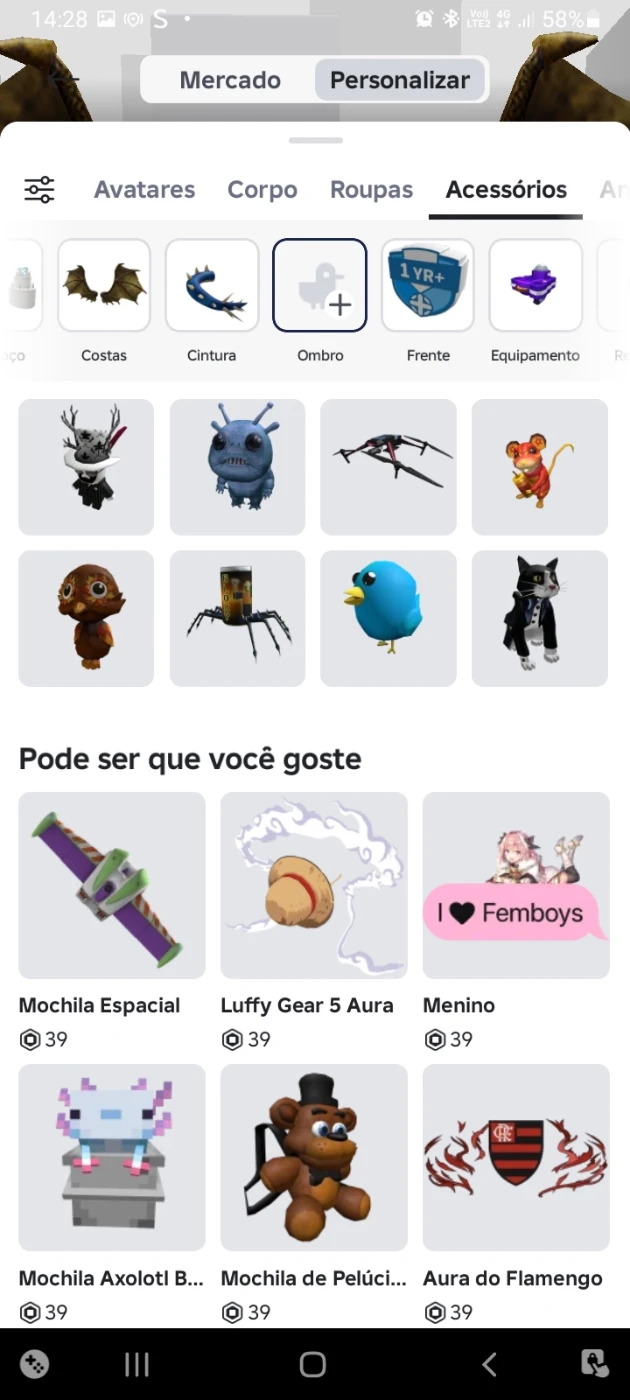
Task: Select the Costas accessory slot
Action: 104,286
